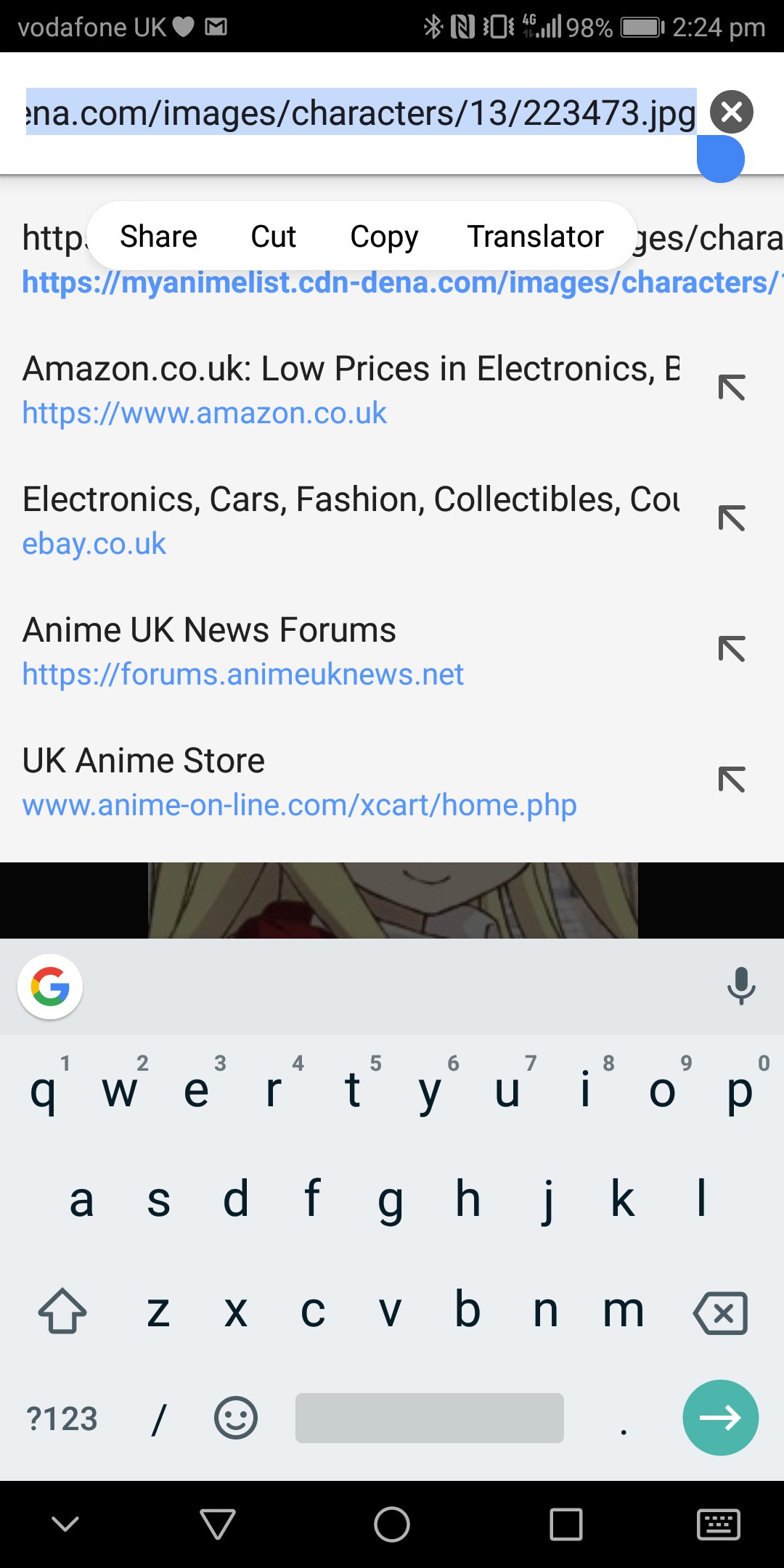Open the ebay.co.uk suggestion
The image size is (784, 1568).
pyautogui.click(x=348, y=520)
